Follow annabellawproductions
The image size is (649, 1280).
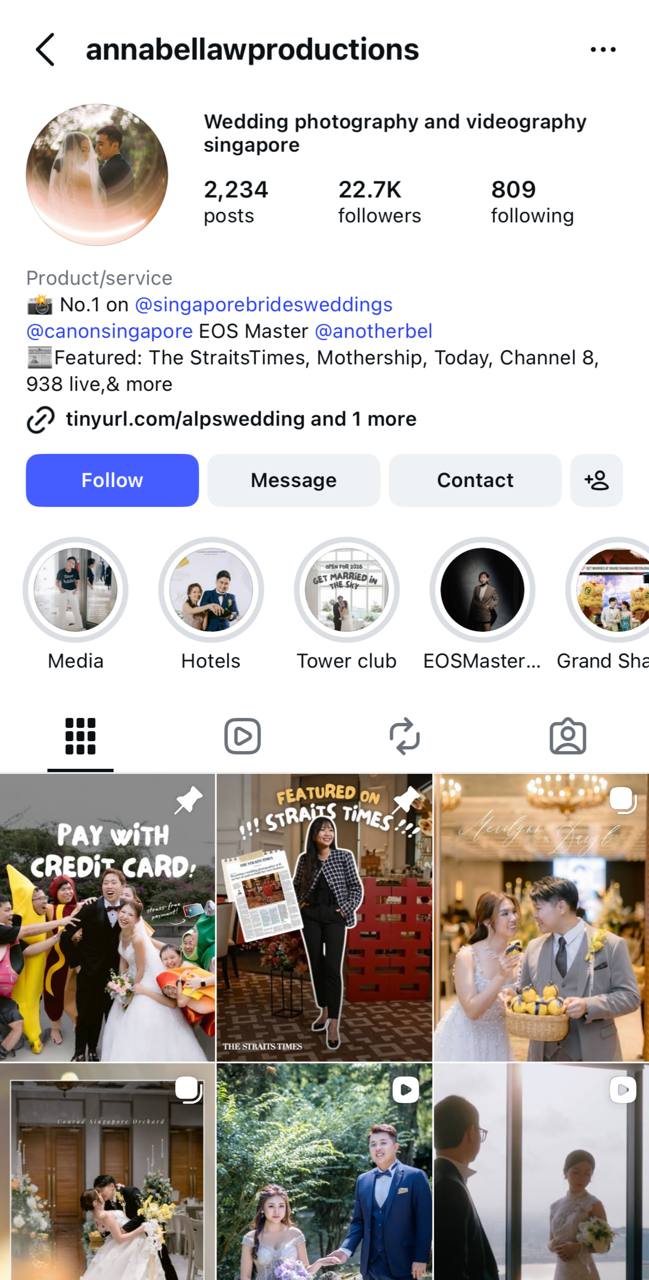[x=112, y=480]
